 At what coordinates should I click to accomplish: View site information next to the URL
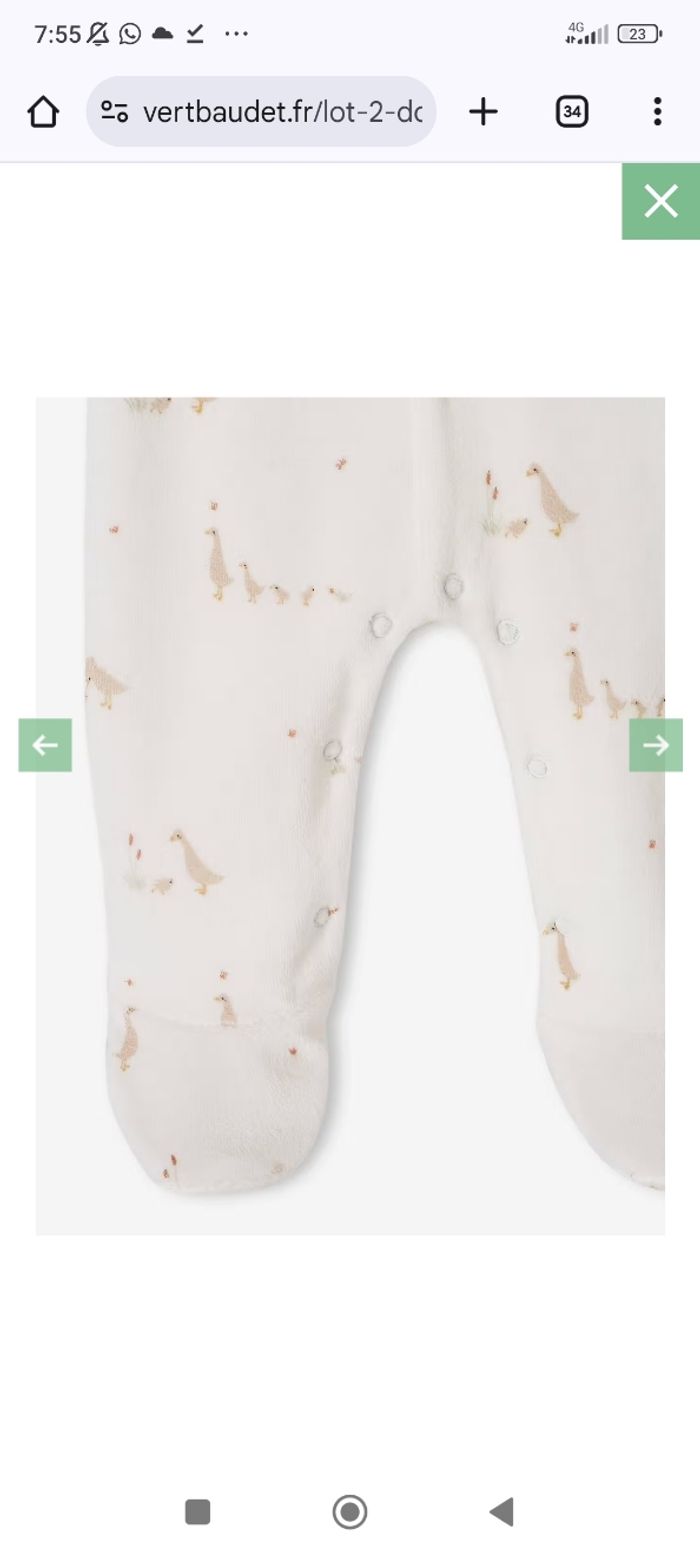(115, 111)
